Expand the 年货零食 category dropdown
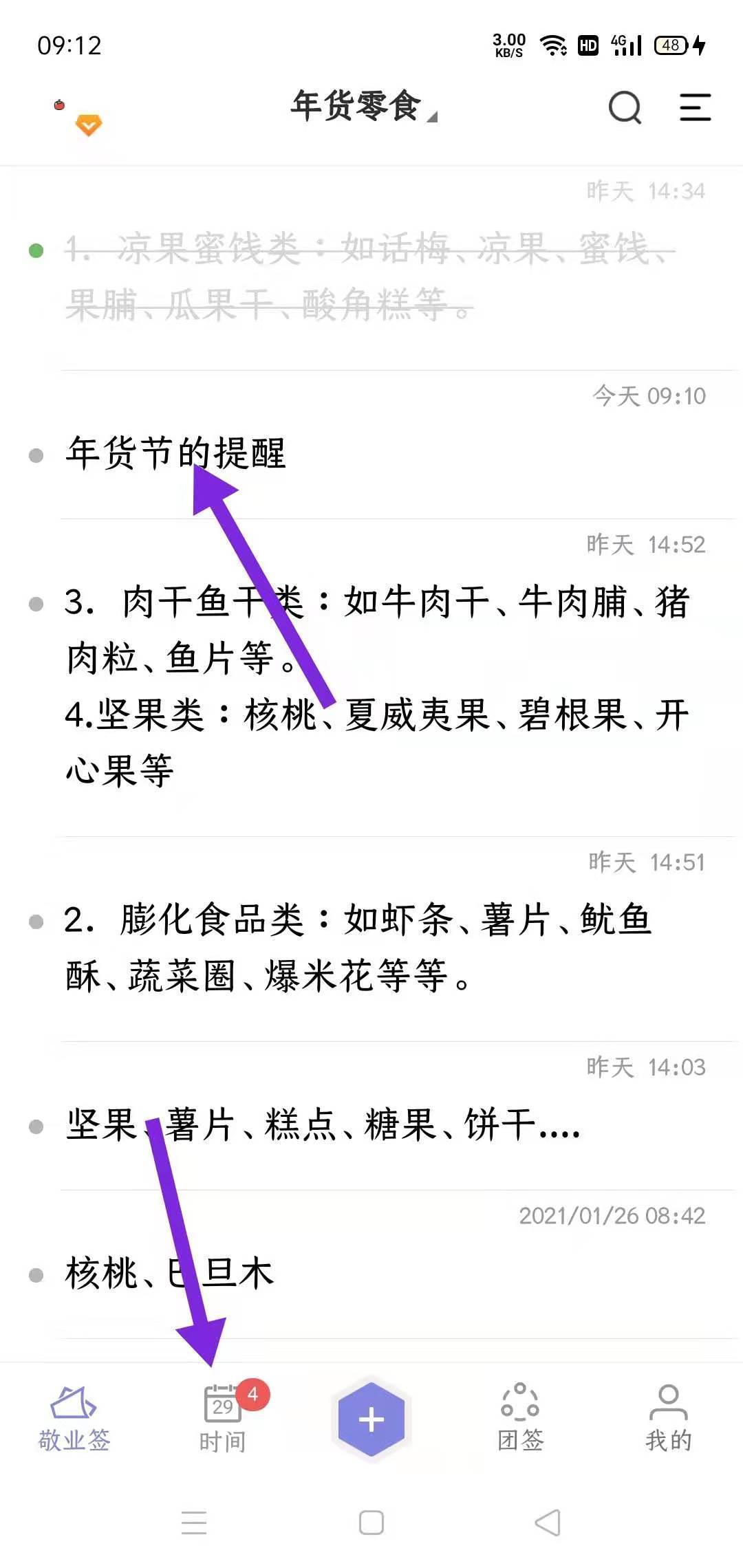This screenshot has height=1568, width=743. tap(363, 107)
